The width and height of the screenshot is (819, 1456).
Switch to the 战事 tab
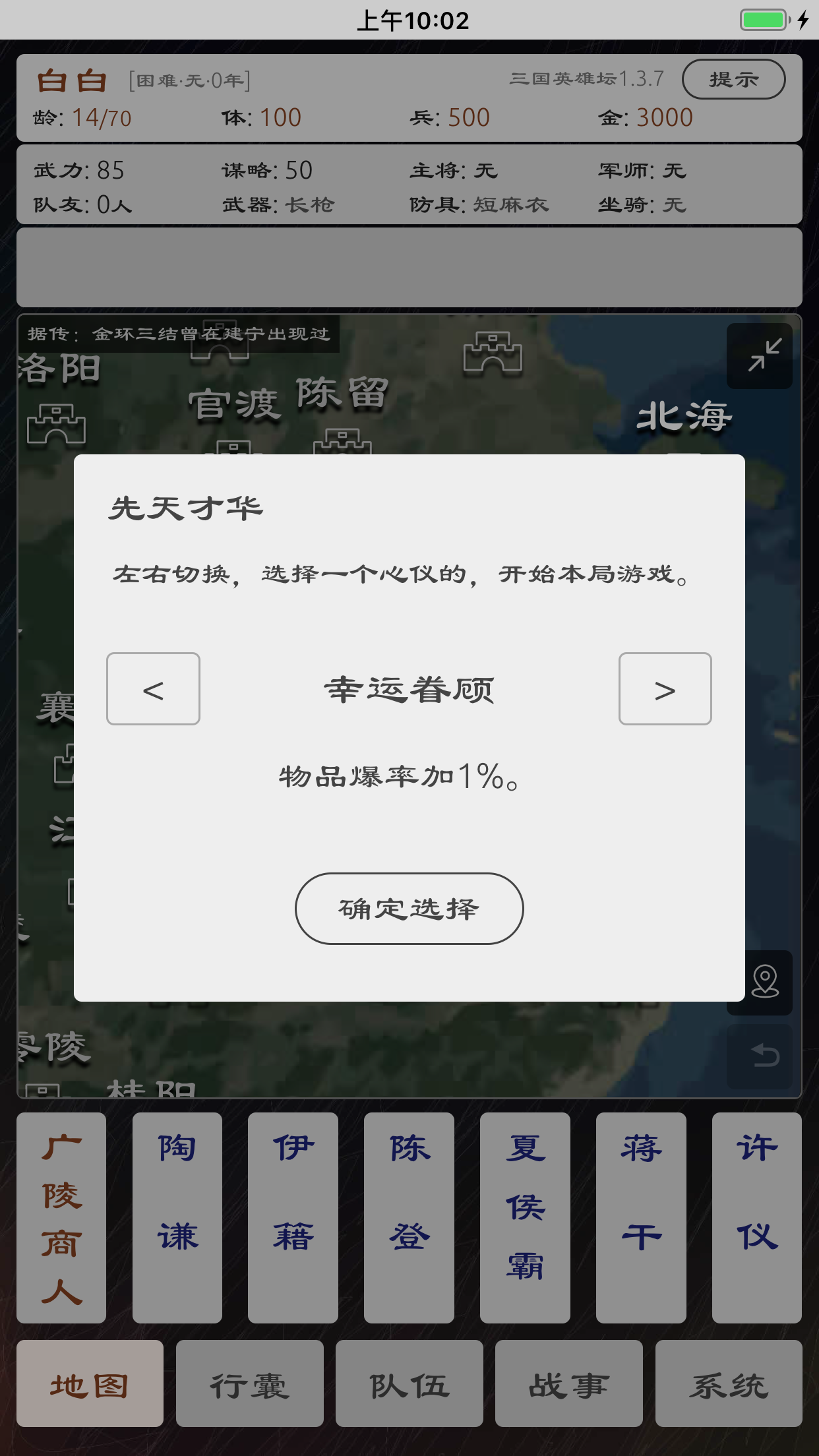click(569, 1383)
